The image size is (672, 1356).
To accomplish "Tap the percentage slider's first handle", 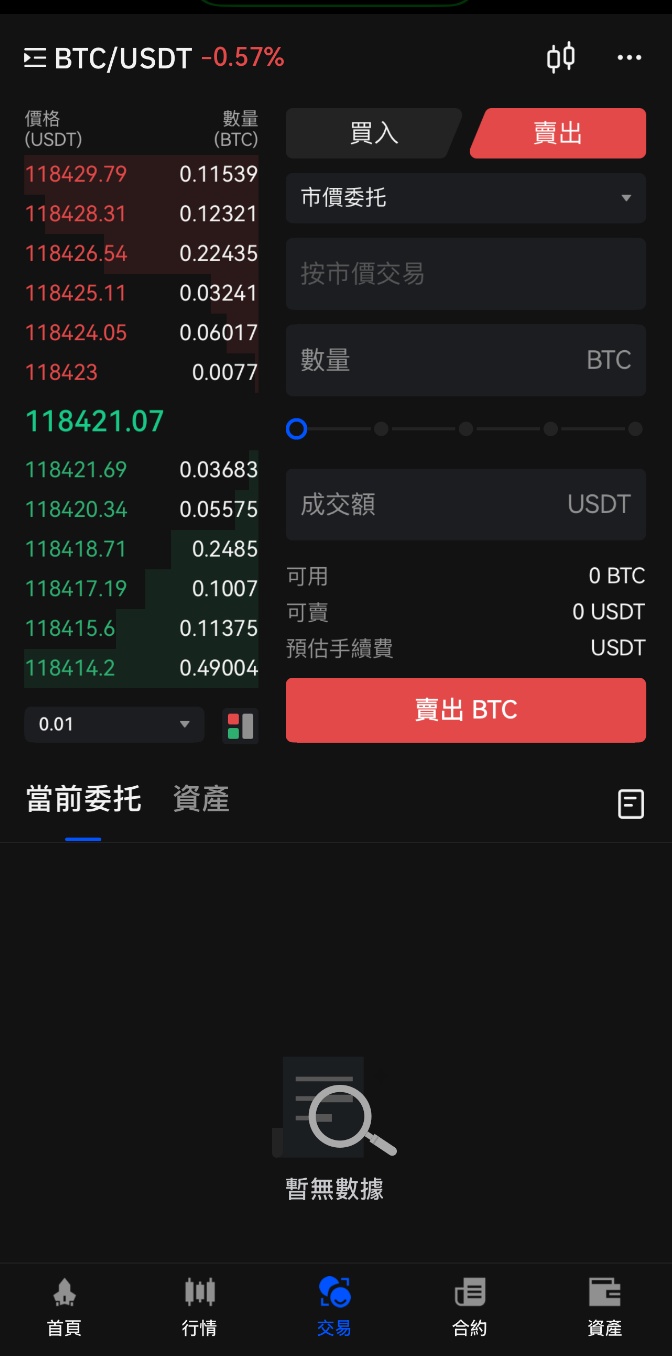I will pos(296,429).
